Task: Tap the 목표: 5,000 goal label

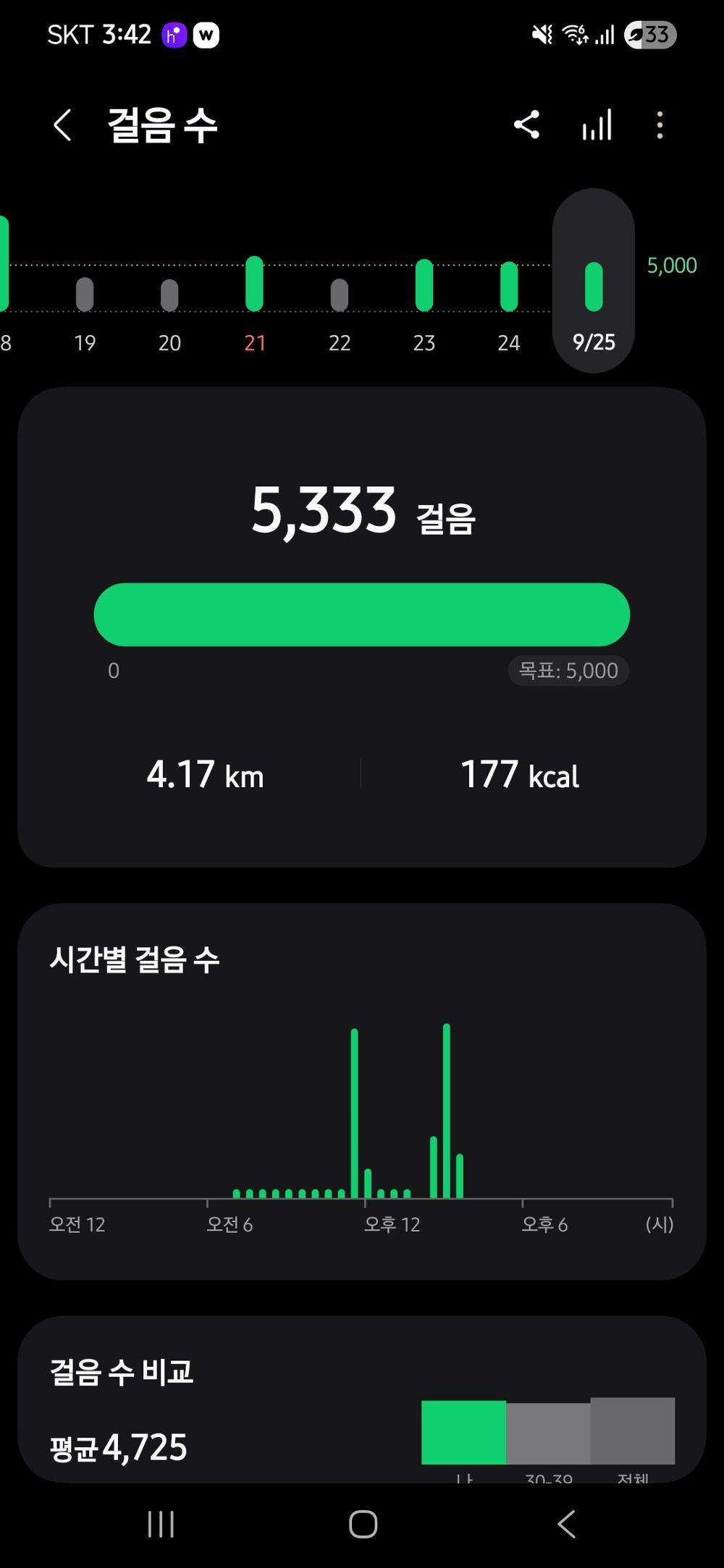Action: pyautogui.click(x=568, y=671)
